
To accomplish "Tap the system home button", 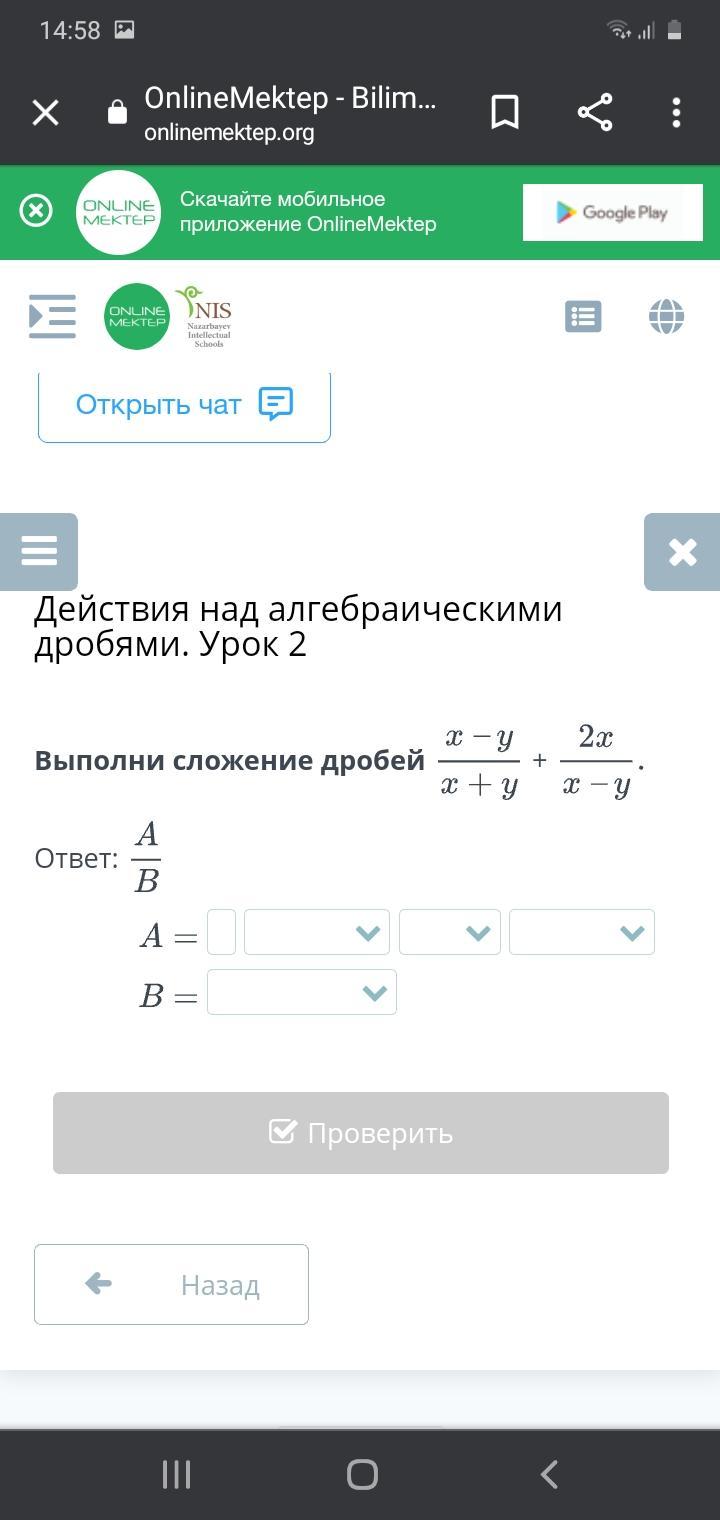I will click(x=362, y=1474).
